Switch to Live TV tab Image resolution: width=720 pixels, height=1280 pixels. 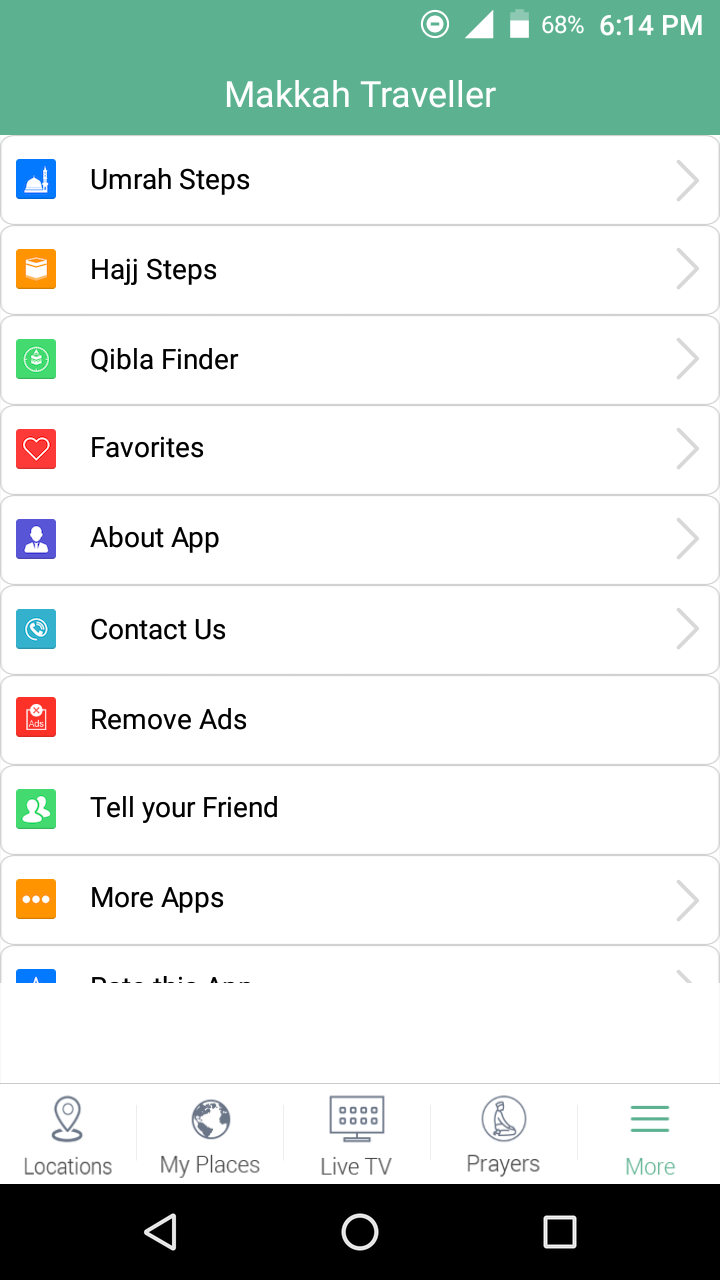(x=356, y=1135)
